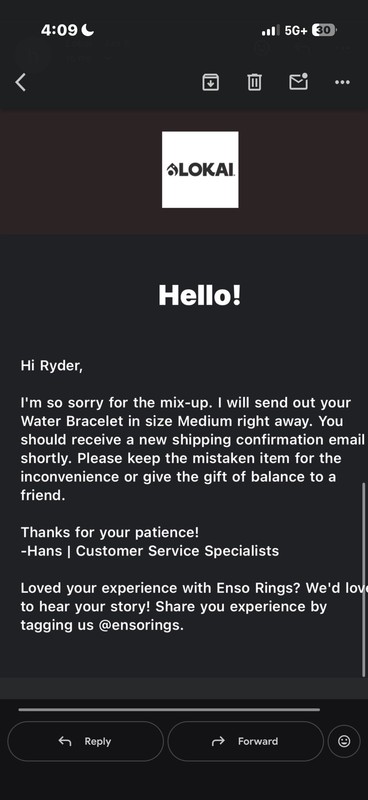368x800 pixels.
Task: Archive this email
Action: point(210,82)
